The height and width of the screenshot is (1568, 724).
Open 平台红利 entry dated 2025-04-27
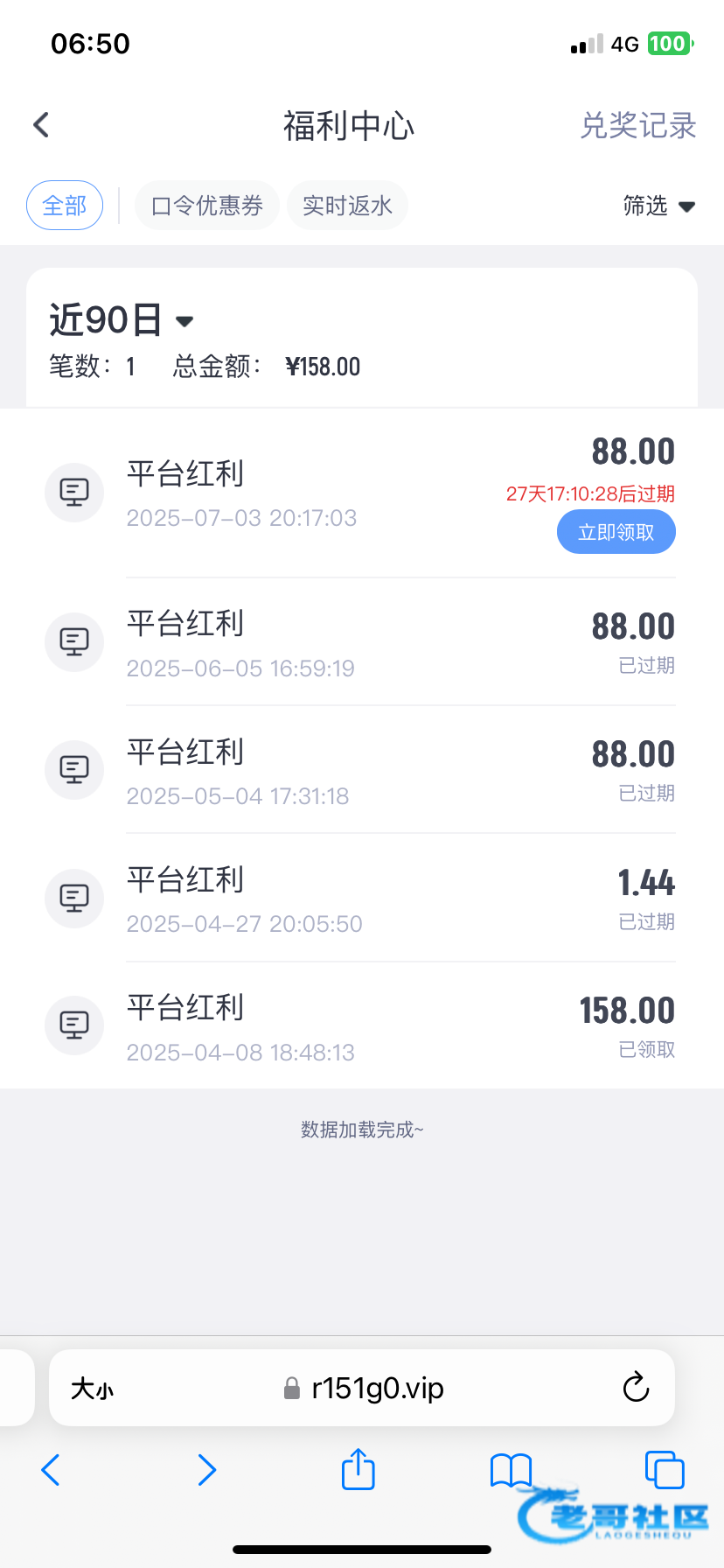(x=362, y=898)
